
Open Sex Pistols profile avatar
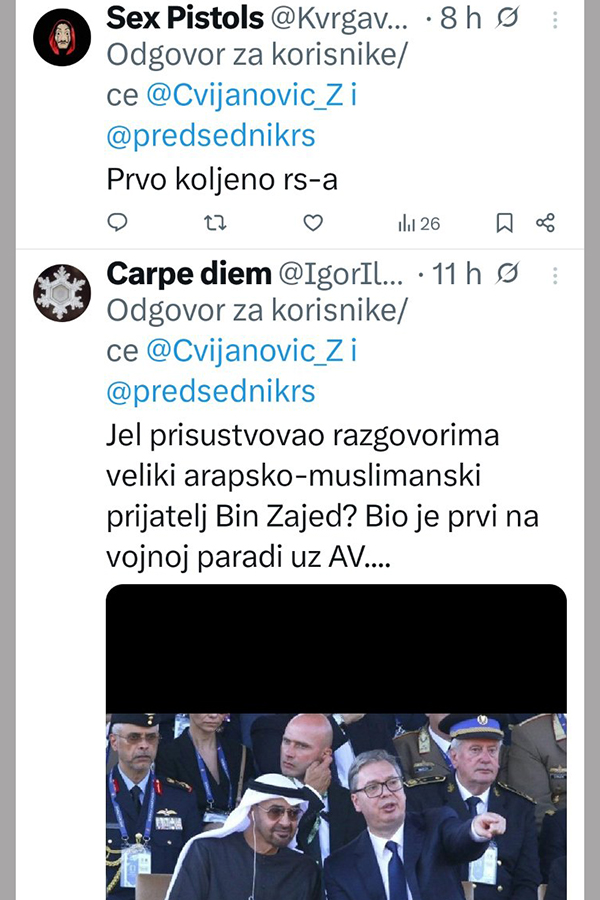point(62,38)
